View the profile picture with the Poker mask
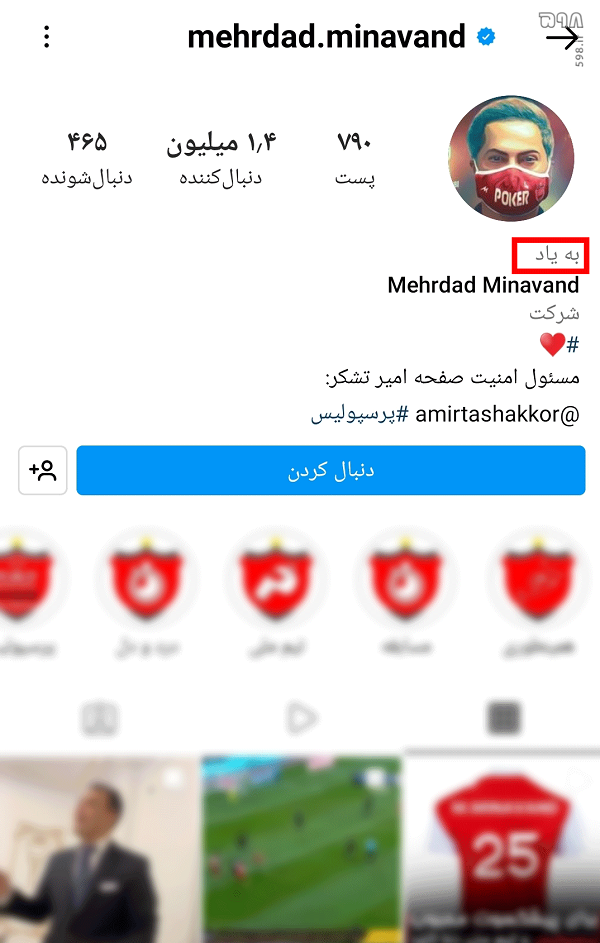The image size is (600, 943). point(511,158)
